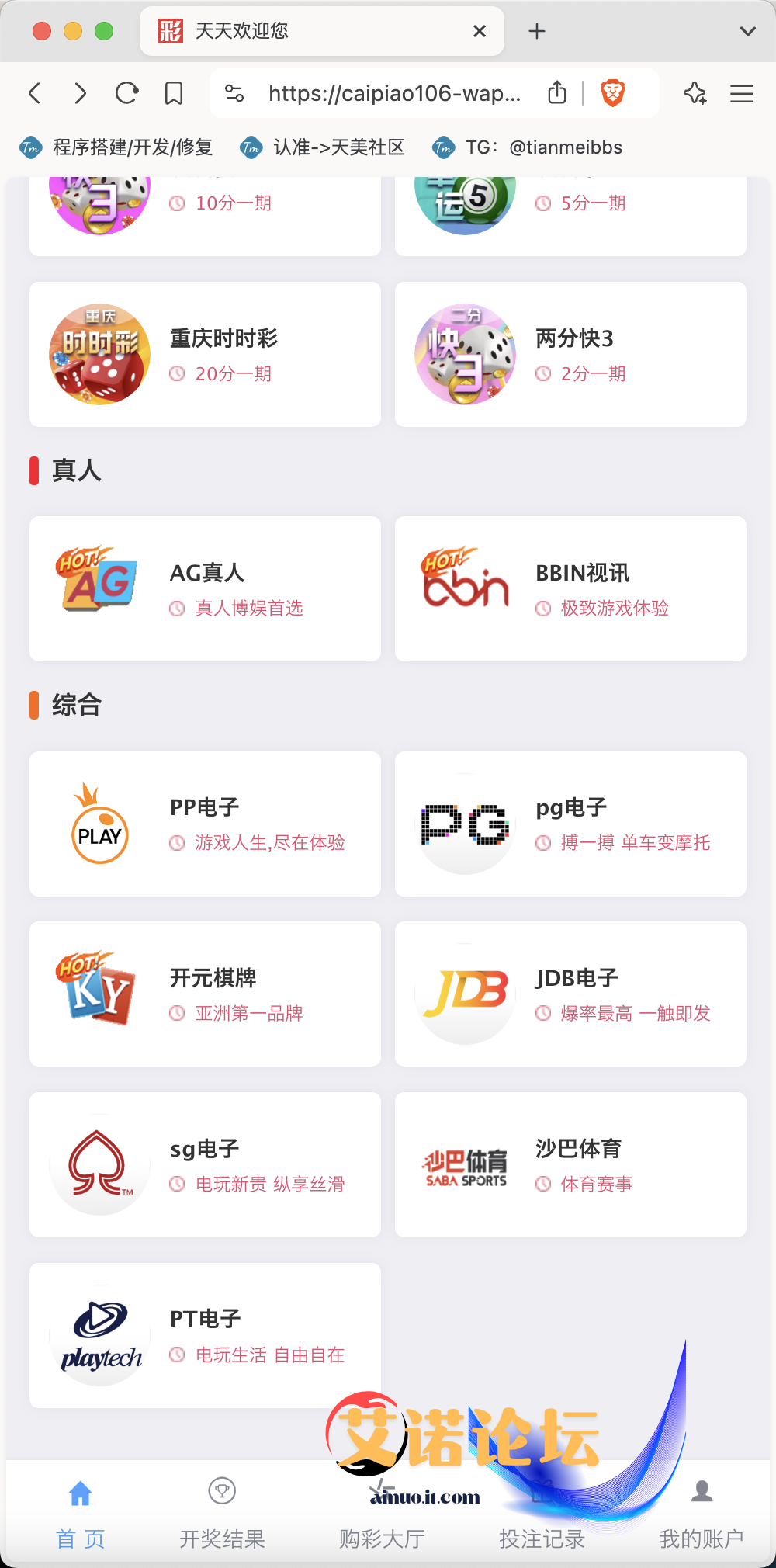Open the 两分快3 lottery card

click(x=570, y=355)
